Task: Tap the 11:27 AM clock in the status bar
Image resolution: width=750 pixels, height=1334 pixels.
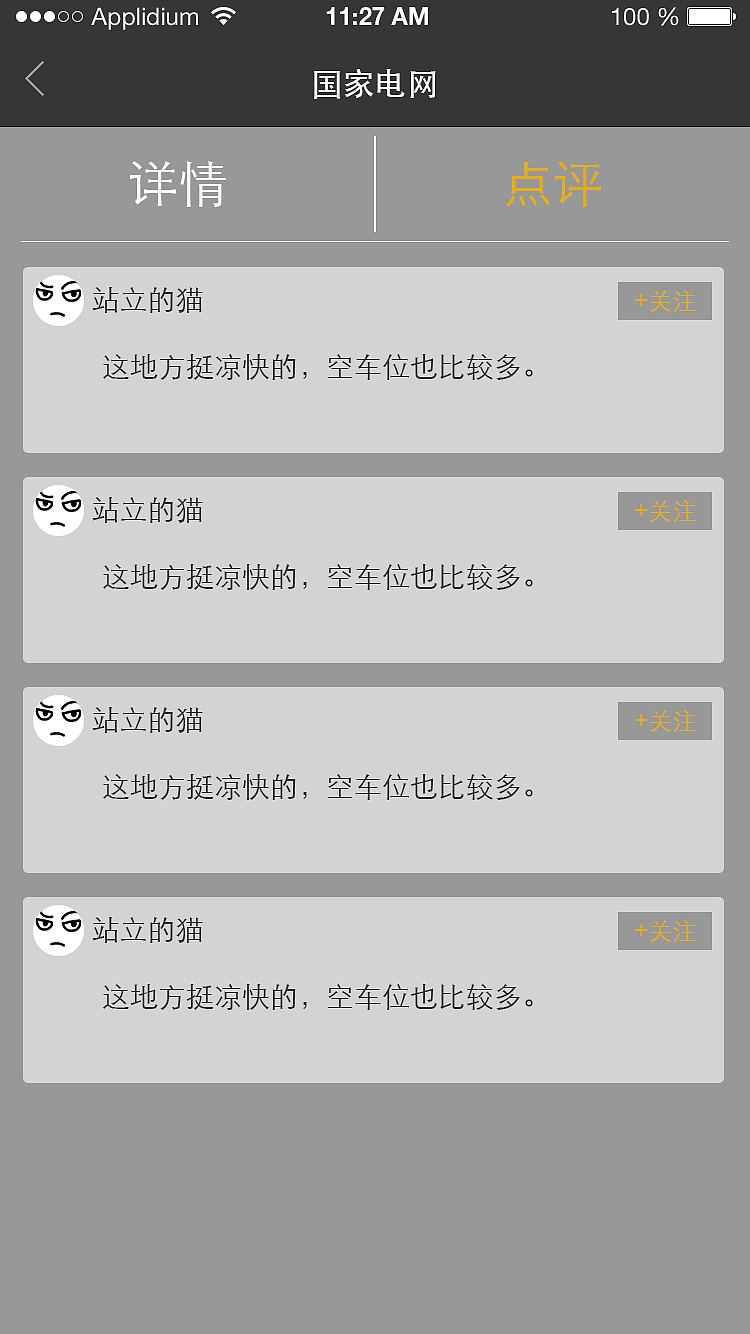Action: tap(378, 16)
